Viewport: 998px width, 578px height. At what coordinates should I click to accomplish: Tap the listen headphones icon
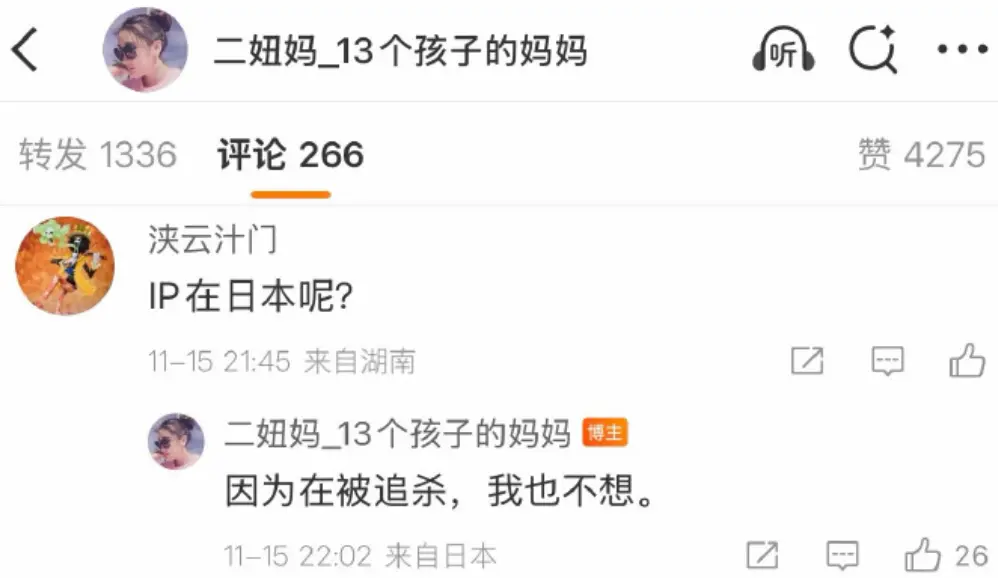[x=782, y=50]
